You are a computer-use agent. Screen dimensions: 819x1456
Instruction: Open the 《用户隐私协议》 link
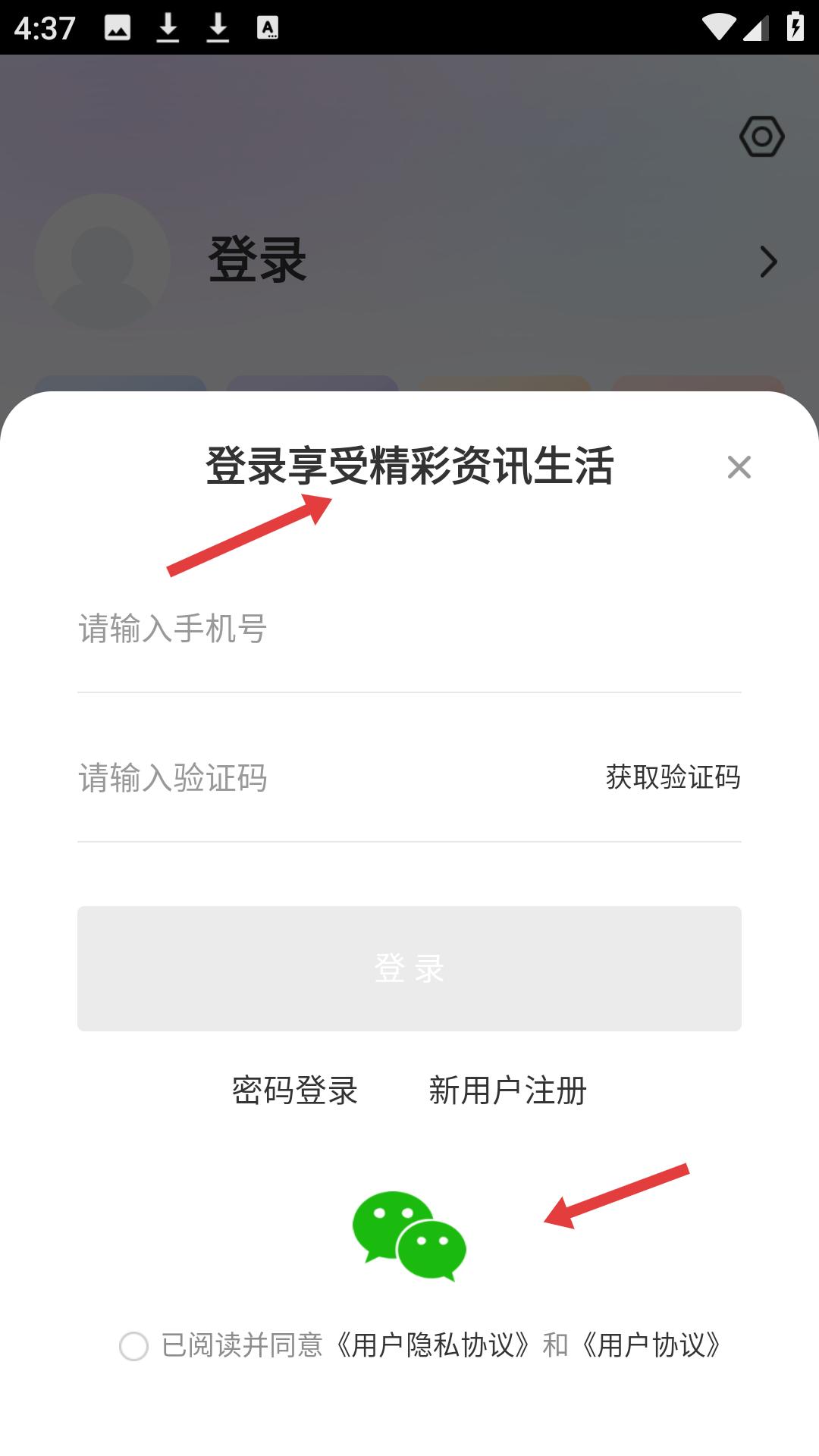tap(434, 1345)
